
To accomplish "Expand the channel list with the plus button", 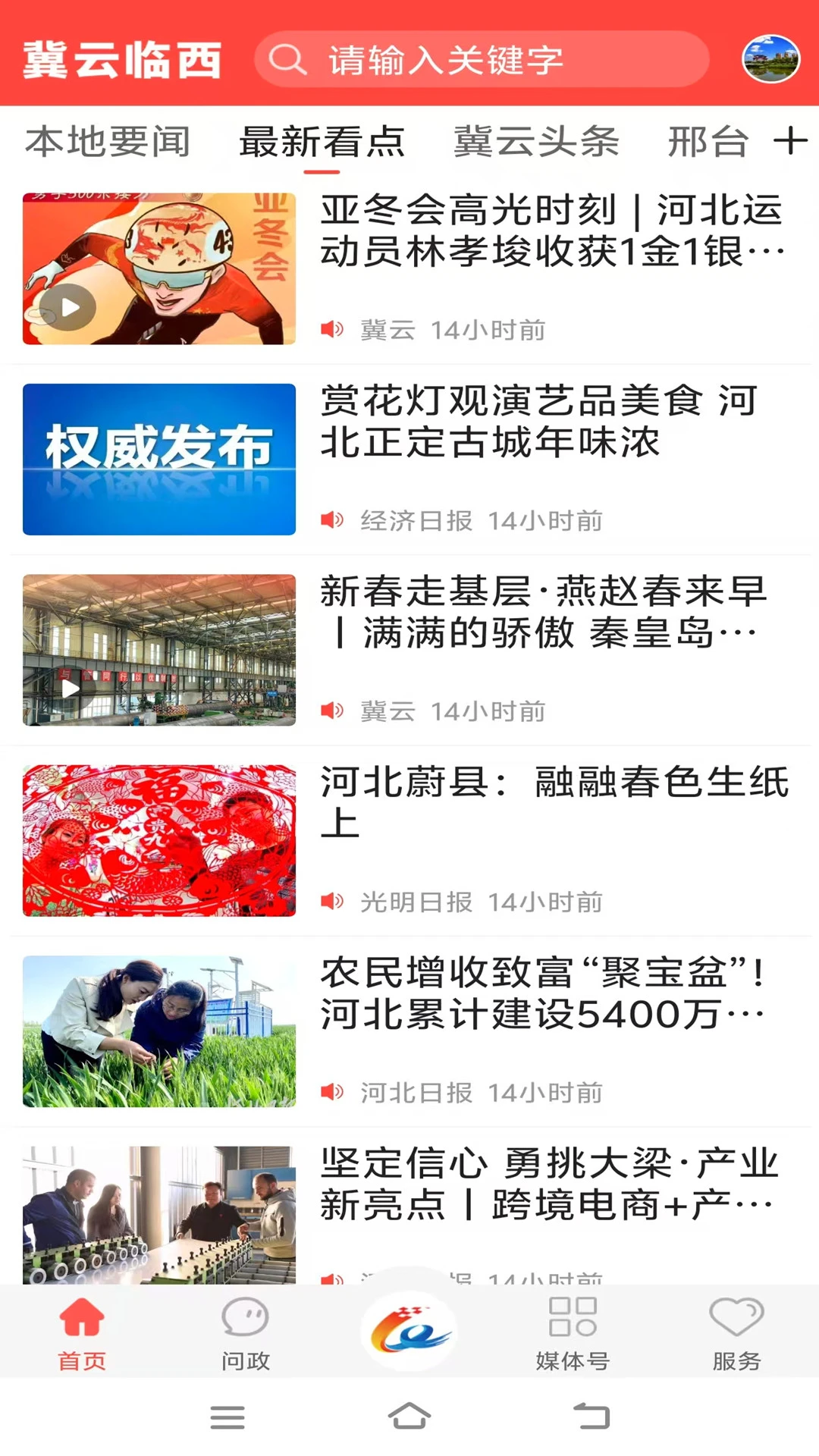I will [789, 140].
